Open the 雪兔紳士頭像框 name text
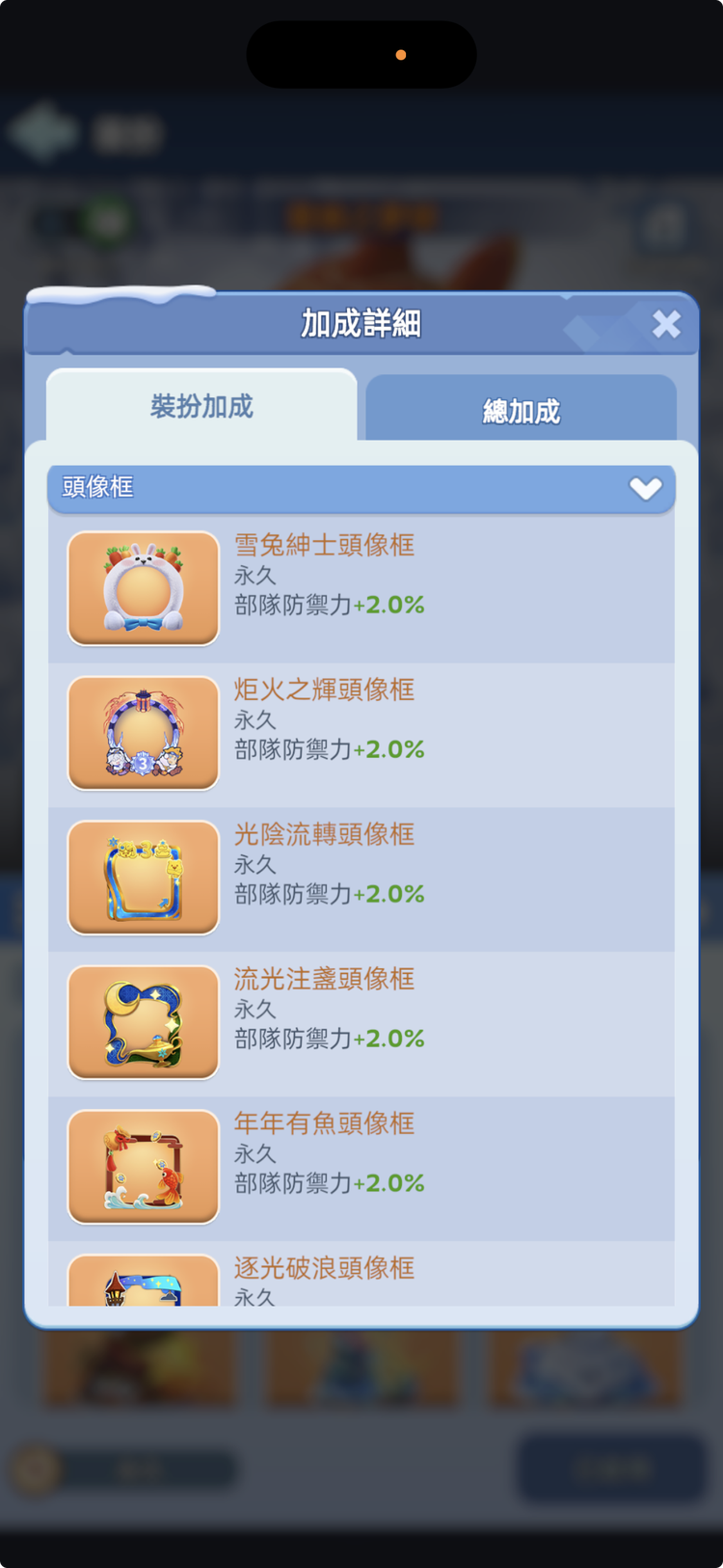Screen dimensions: 723x1568 coord(324,547)
